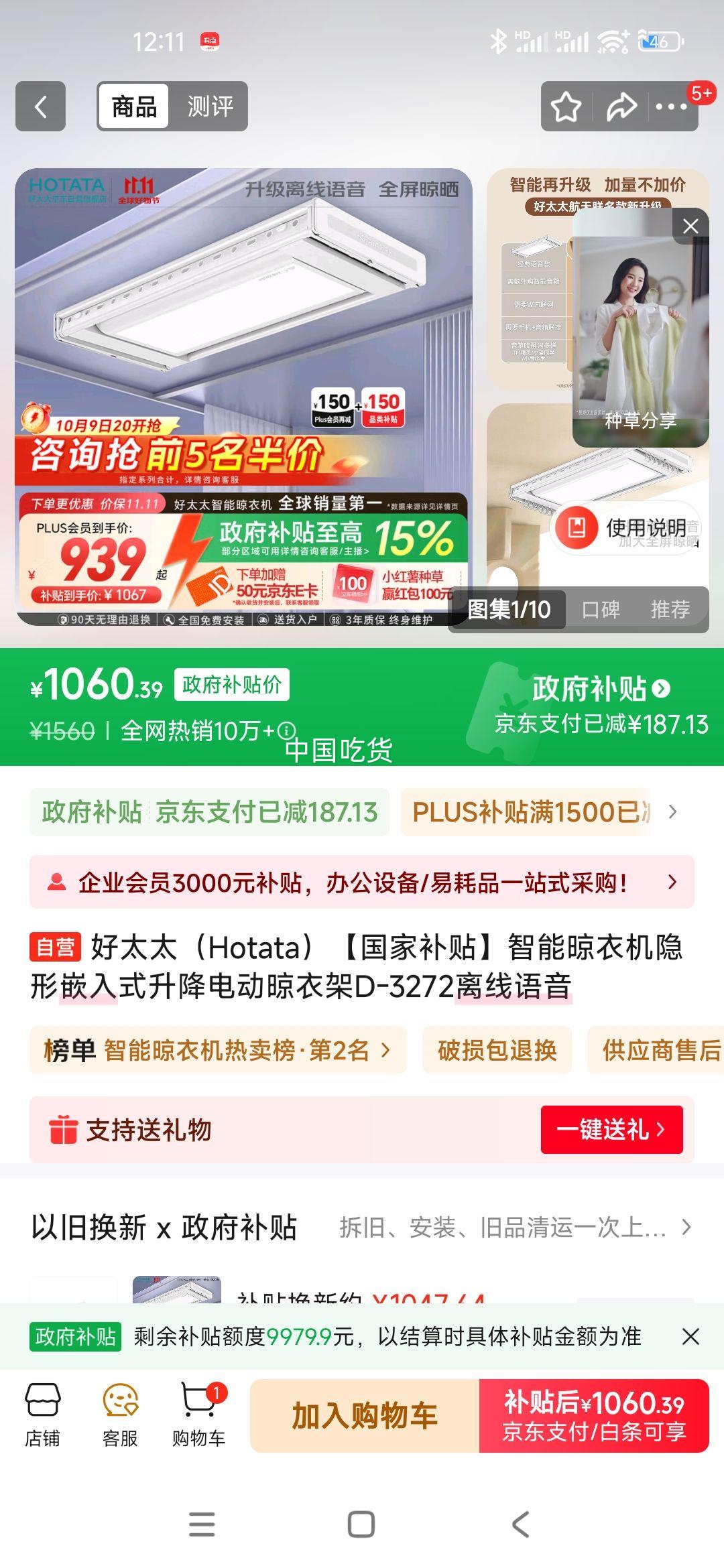Close the 种草分享 floating video

(x=690, y=226)
